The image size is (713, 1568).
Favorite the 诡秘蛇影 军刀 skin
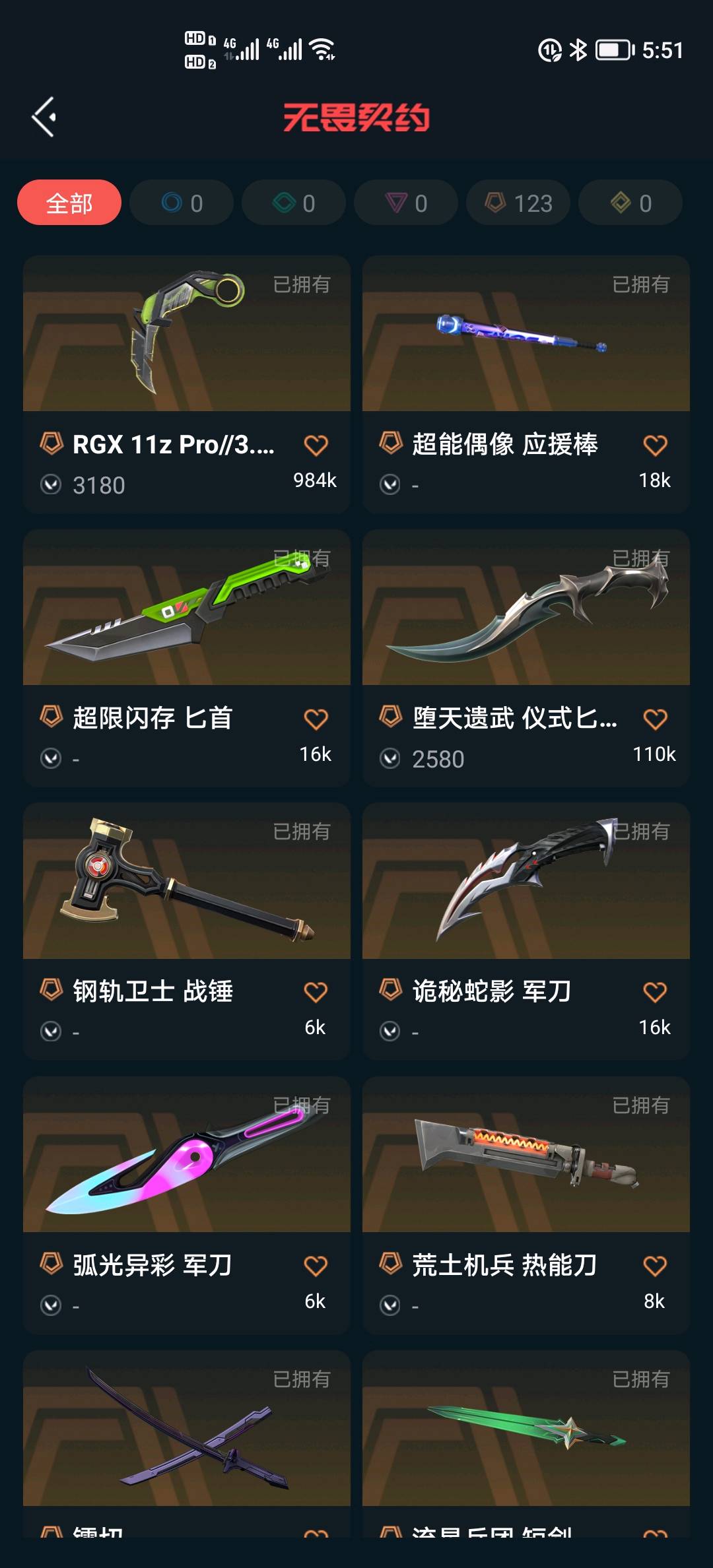coord(655,993)
